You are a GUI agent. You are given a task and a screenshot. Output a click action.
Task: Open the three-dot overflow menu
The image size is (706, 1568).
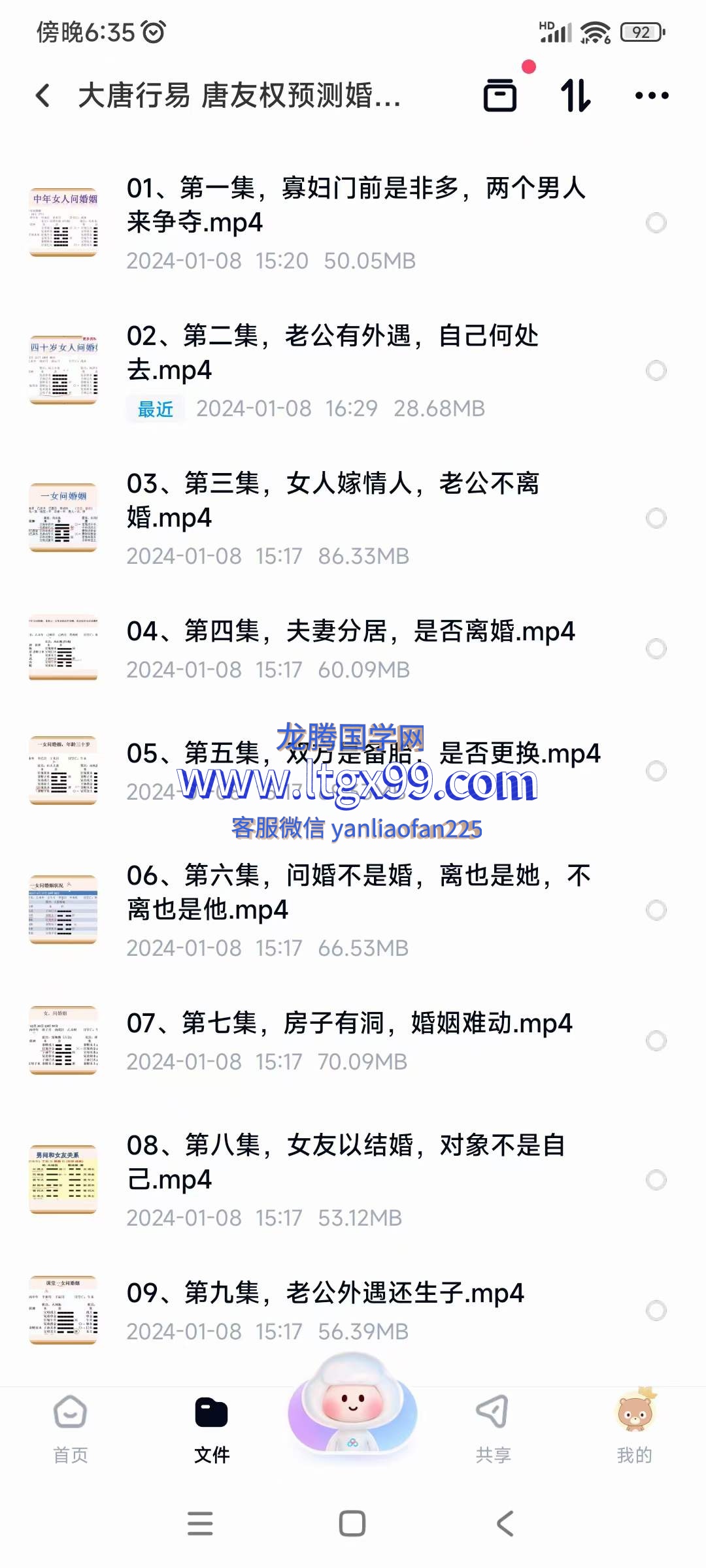tap(651, 95)
